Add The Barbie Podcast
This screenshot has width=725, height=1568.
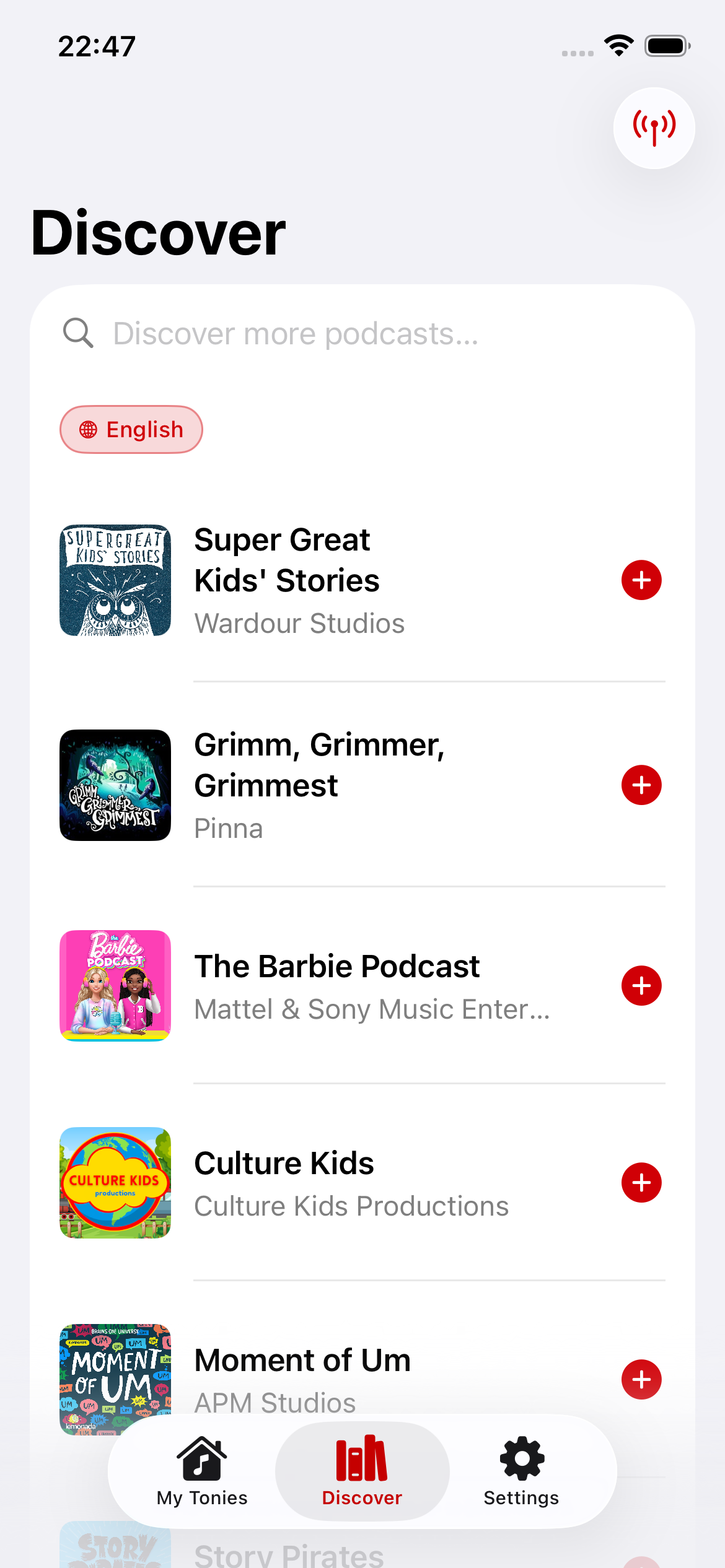(641, 985)
